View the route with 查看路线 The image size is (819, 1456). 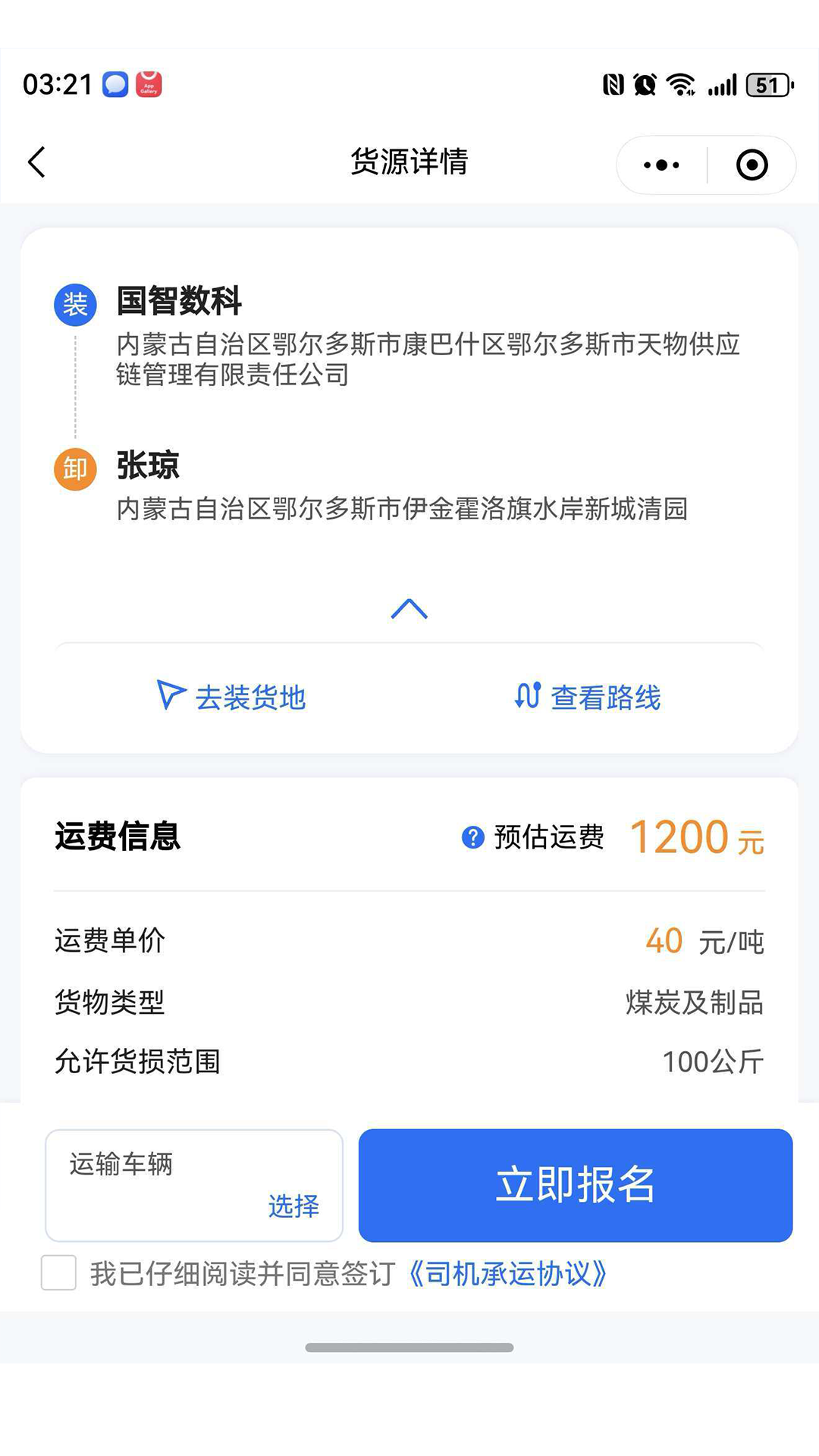coord(588,697)
